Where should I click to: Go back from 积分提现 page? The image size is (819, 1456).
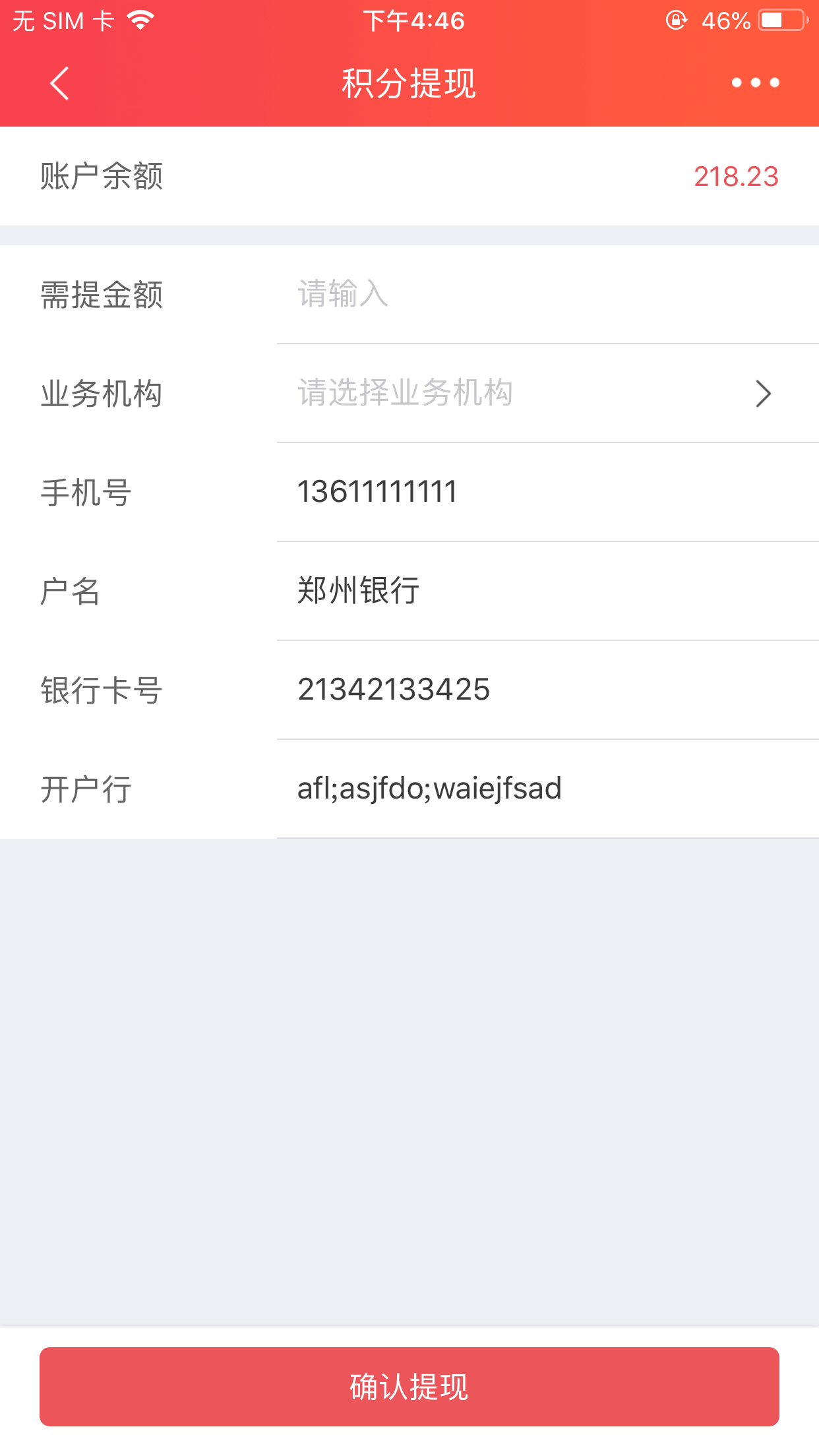click(x=59, y=84)
